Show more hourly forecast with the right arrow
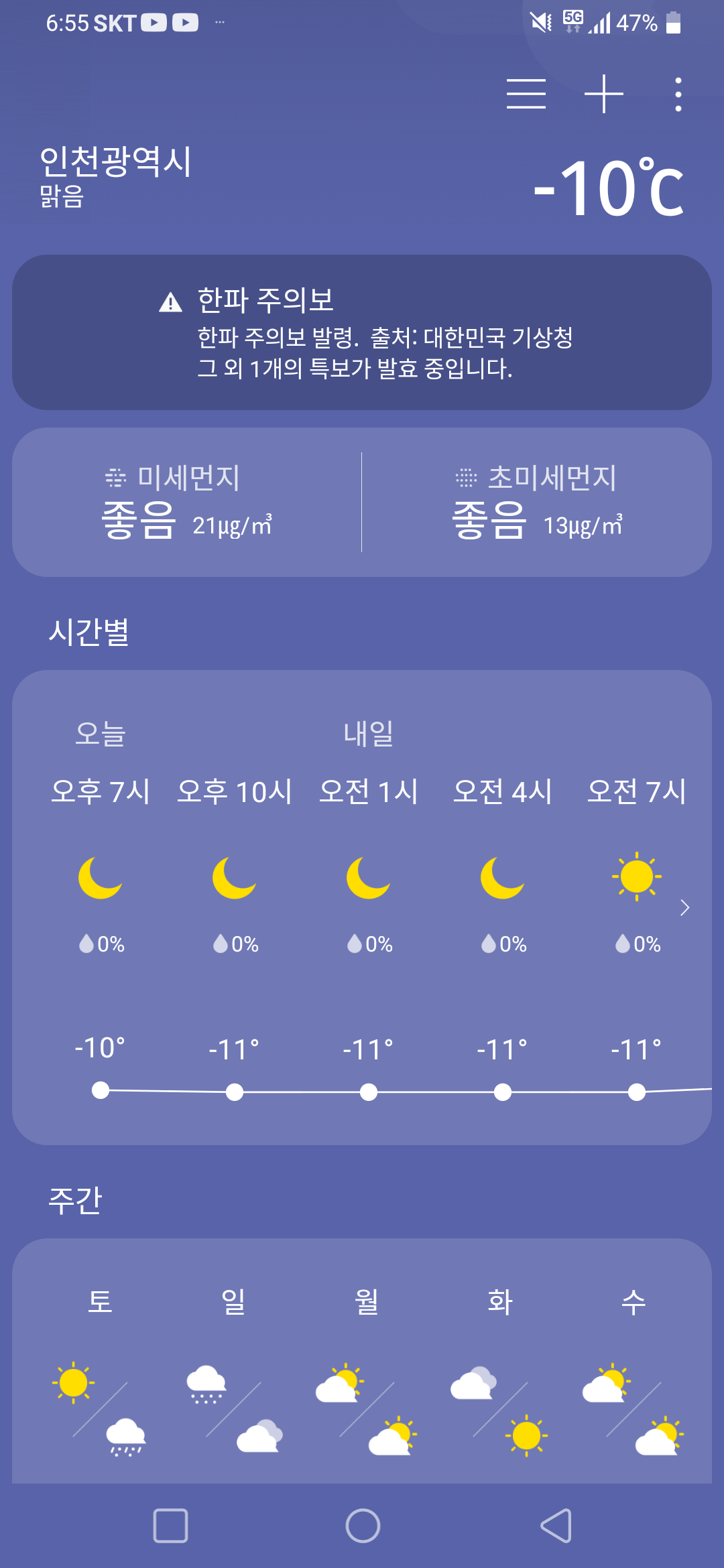The height and width of the screenshot is (1568, 724). [684, 908]
